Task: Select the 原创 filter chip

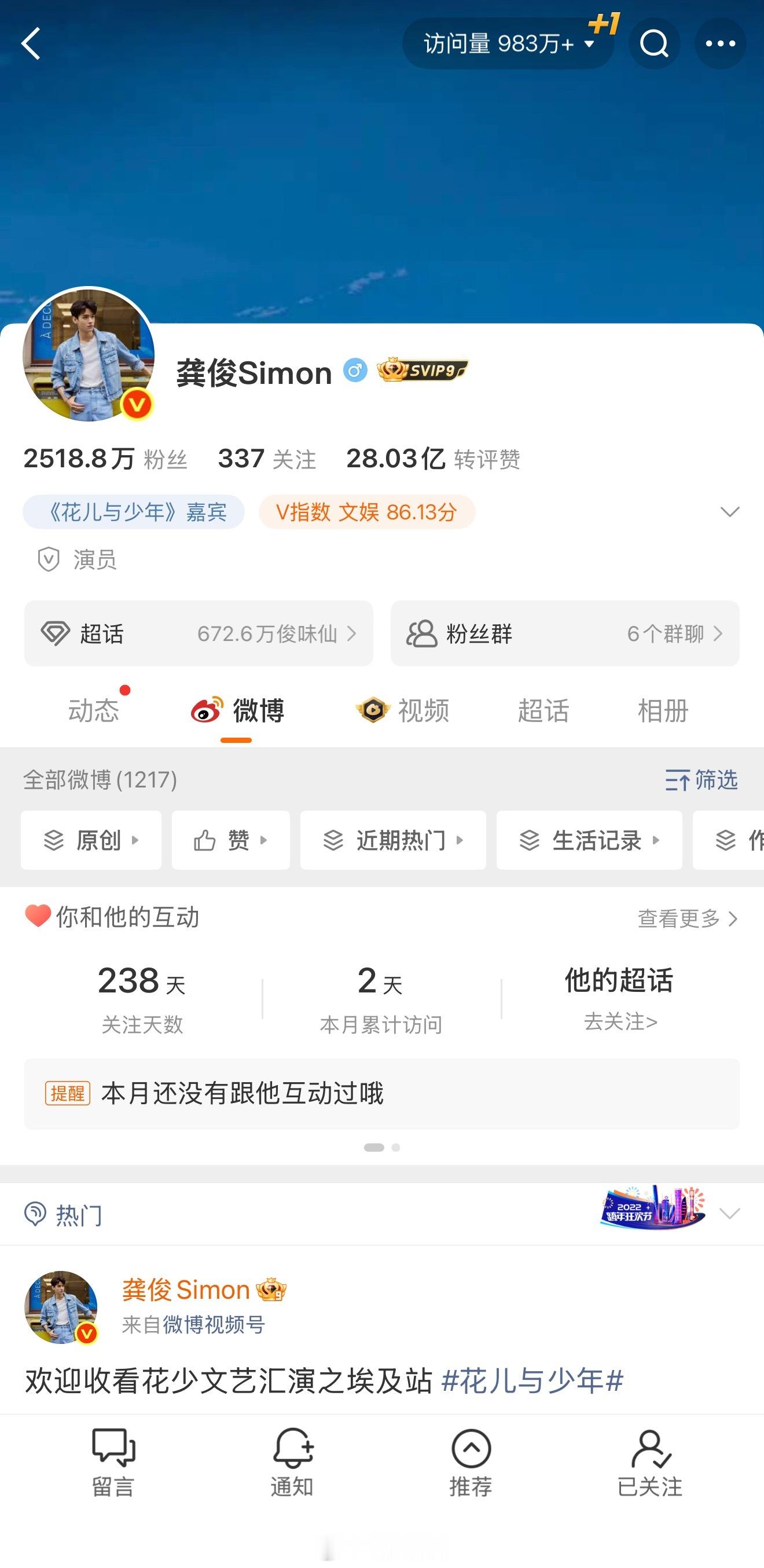Action: click(x=91, y=841)
